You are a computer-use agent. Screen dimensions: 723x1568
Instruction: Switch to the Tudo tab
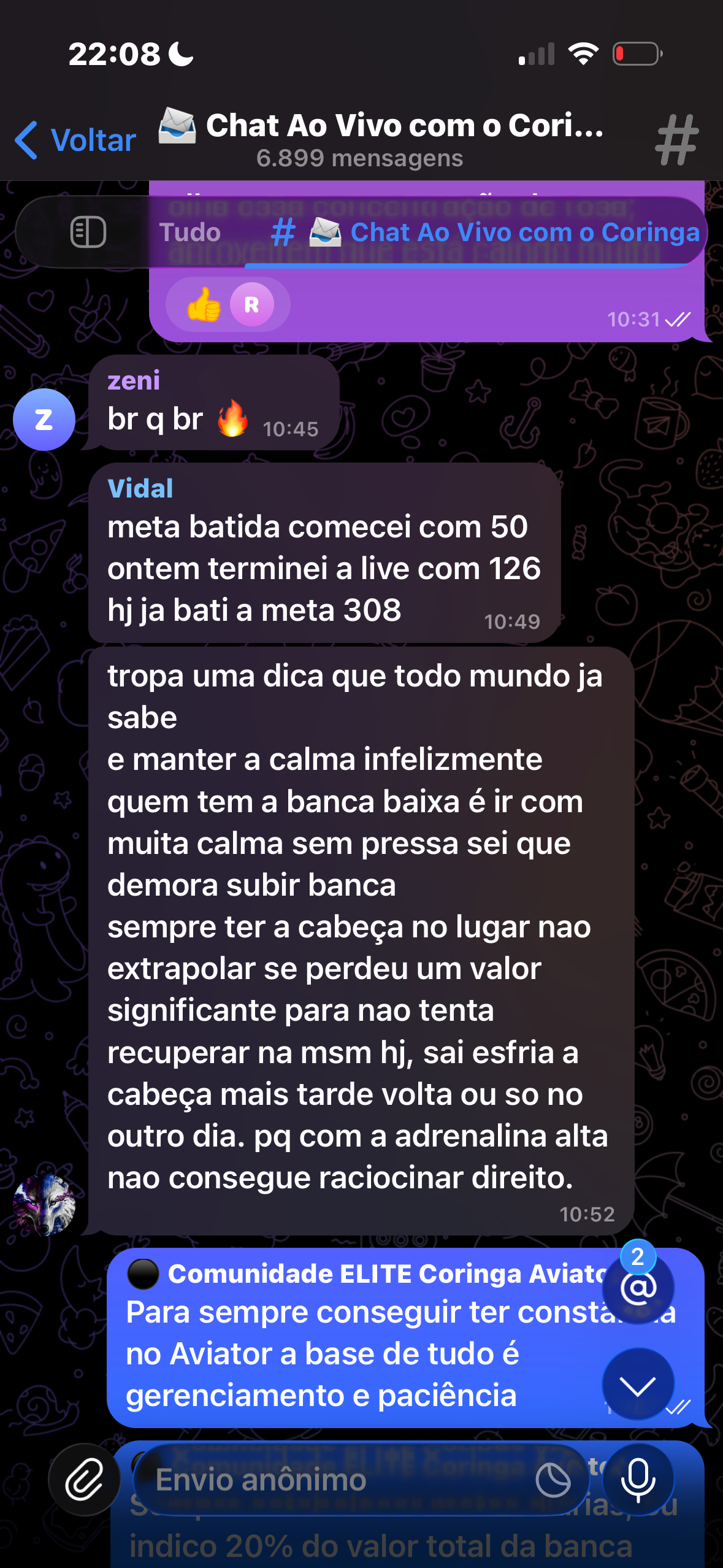coord(189,233)
